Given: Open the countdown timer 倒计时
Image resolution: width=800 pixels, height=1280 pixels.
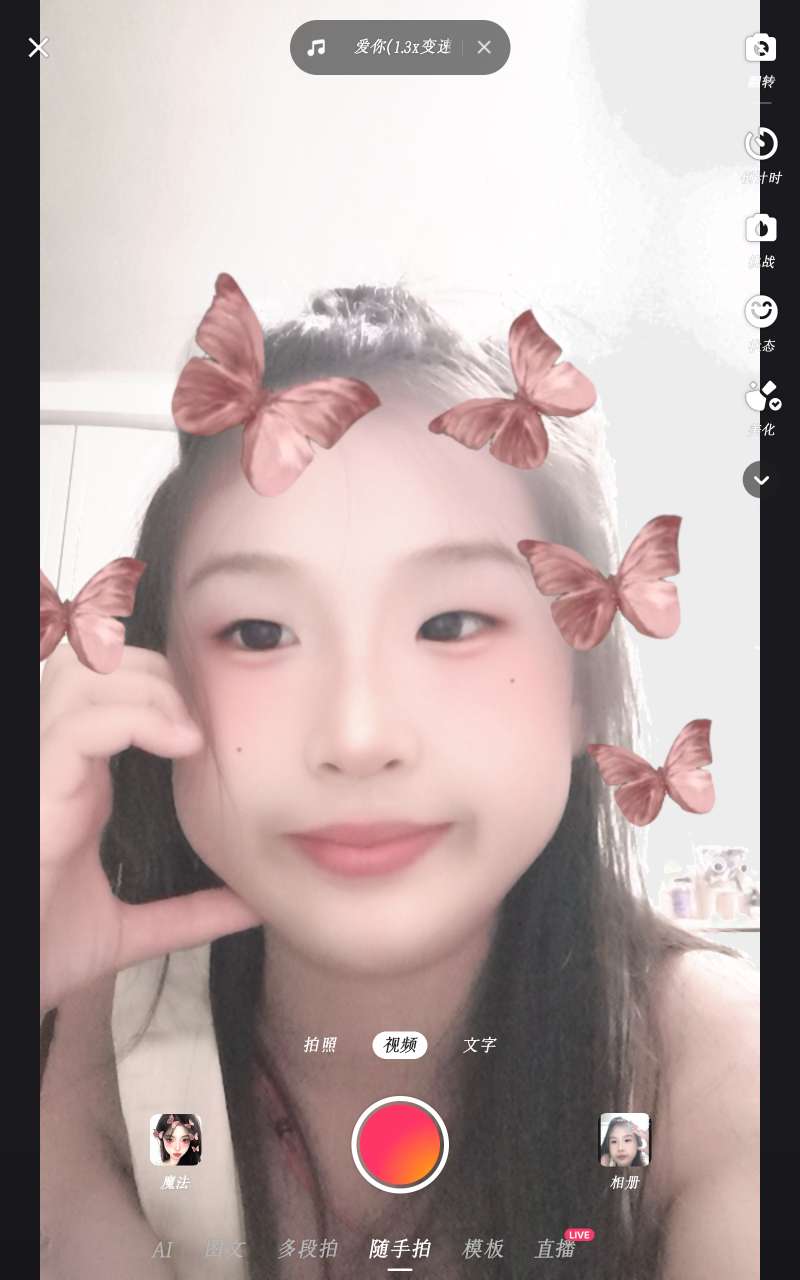Looking at the screenshot, I should coord(761,155).
